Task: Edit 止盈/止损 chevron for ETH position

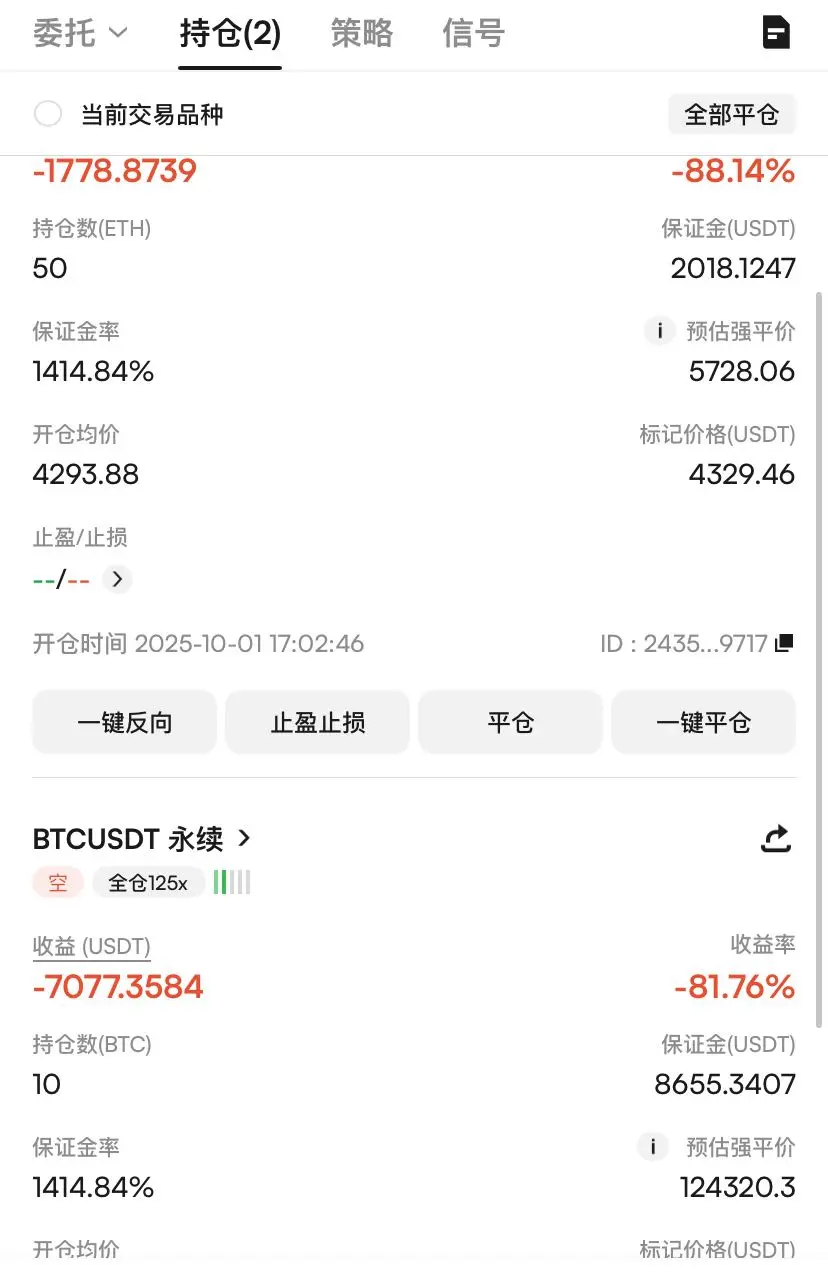Action: pyautogui.click(x=117, y=579)
